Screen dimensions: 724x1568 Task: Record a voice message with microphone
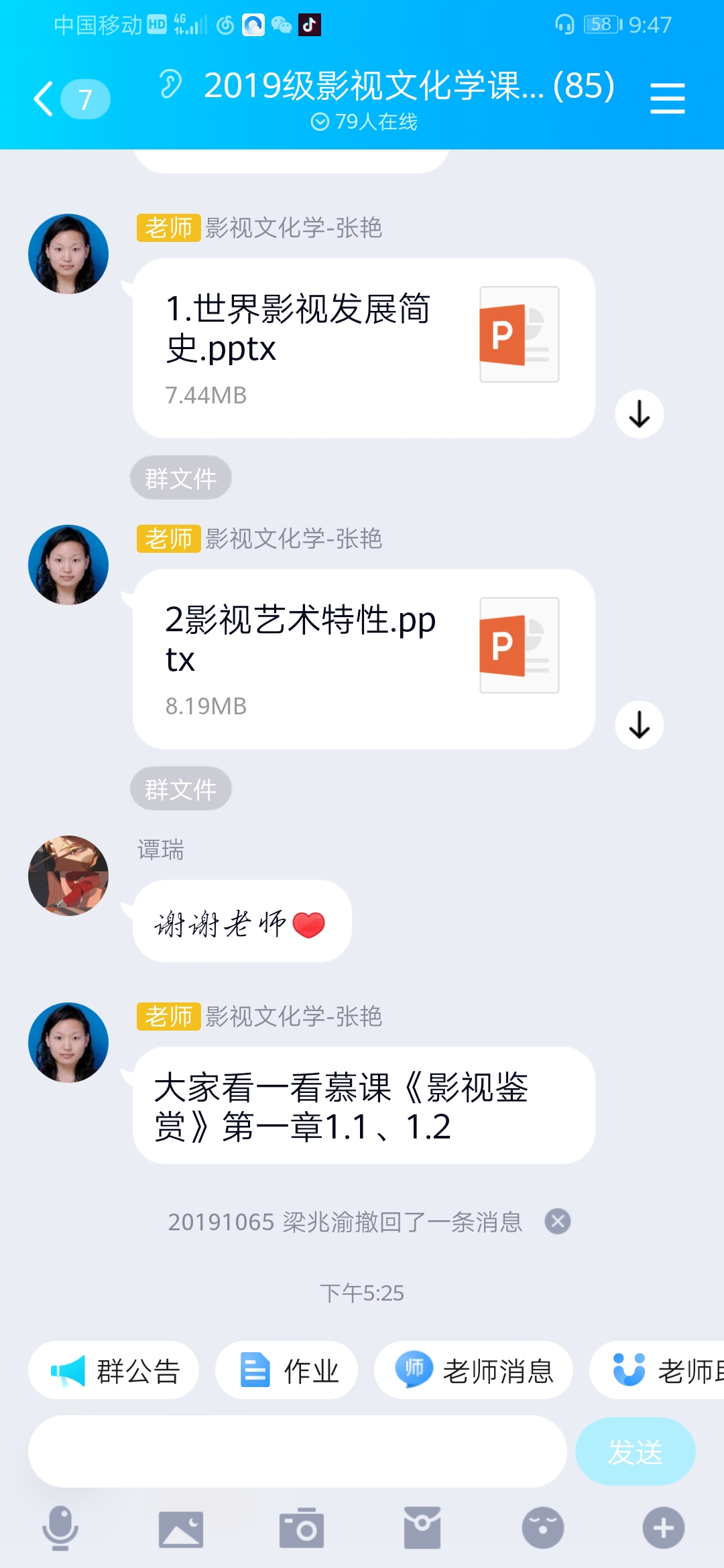(60, 1528)
